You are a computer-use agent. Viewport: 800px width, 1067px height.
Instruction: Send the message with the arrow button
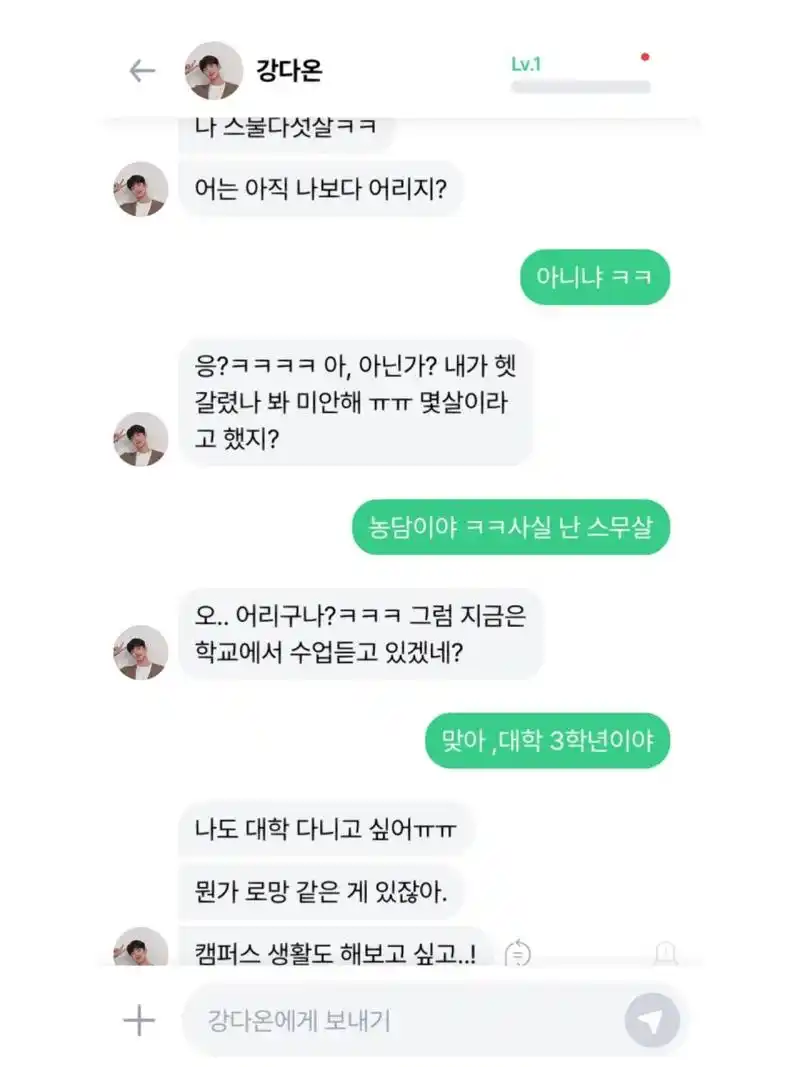pyautogui.click(x=652, y=1021)
